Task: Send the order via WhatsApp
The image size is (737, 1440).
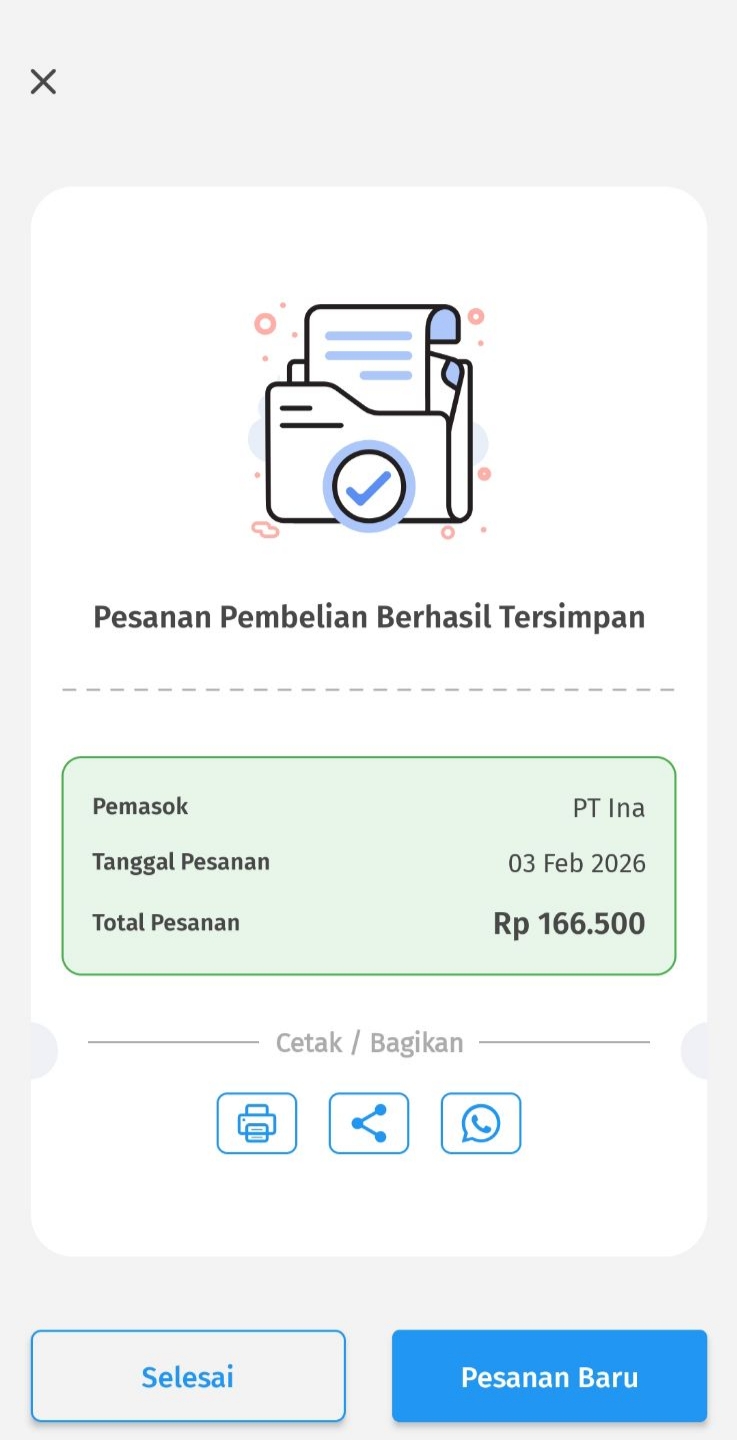Action: tap(481, 1123)
